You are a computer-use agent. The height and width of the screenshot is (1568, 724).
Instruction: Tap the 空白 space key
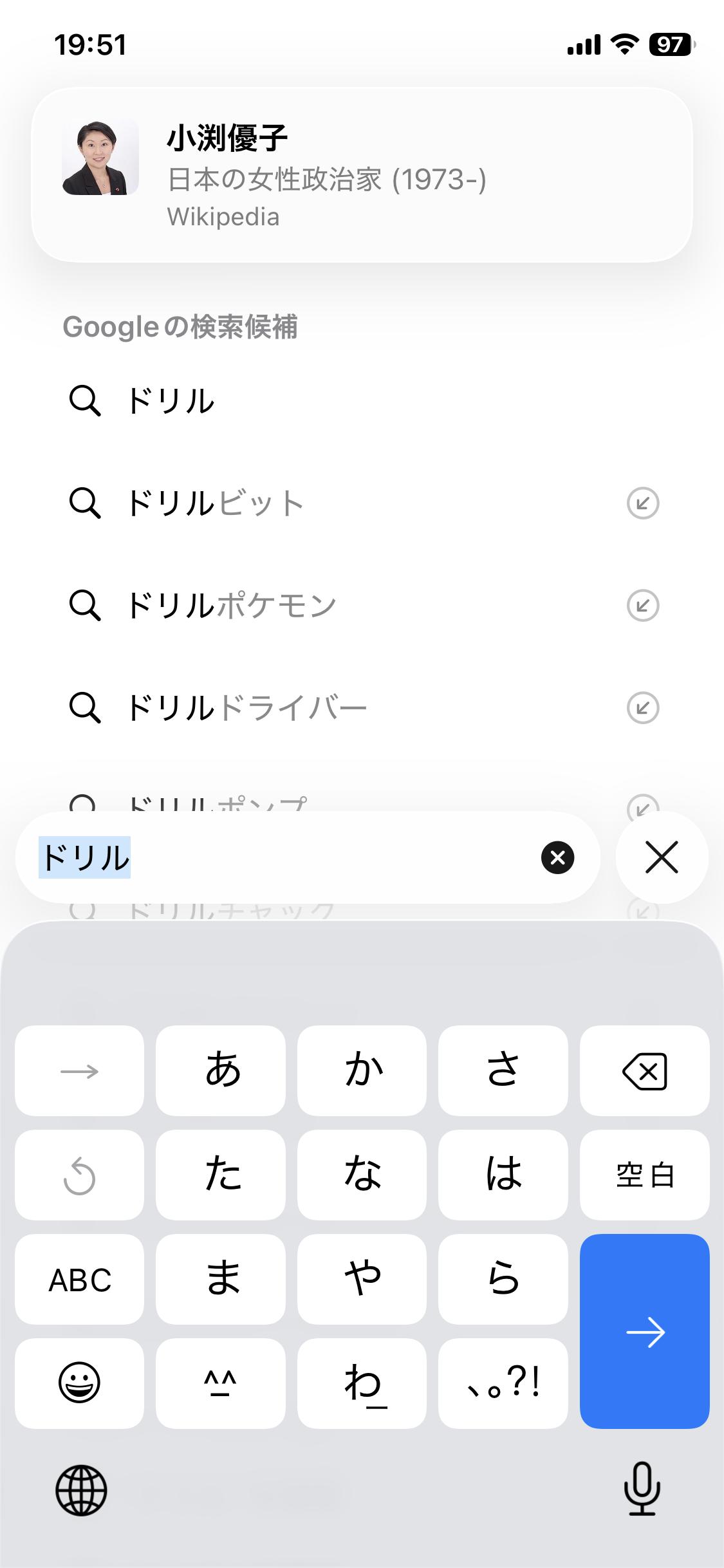pyautogui.click(x=644, y=1175)
